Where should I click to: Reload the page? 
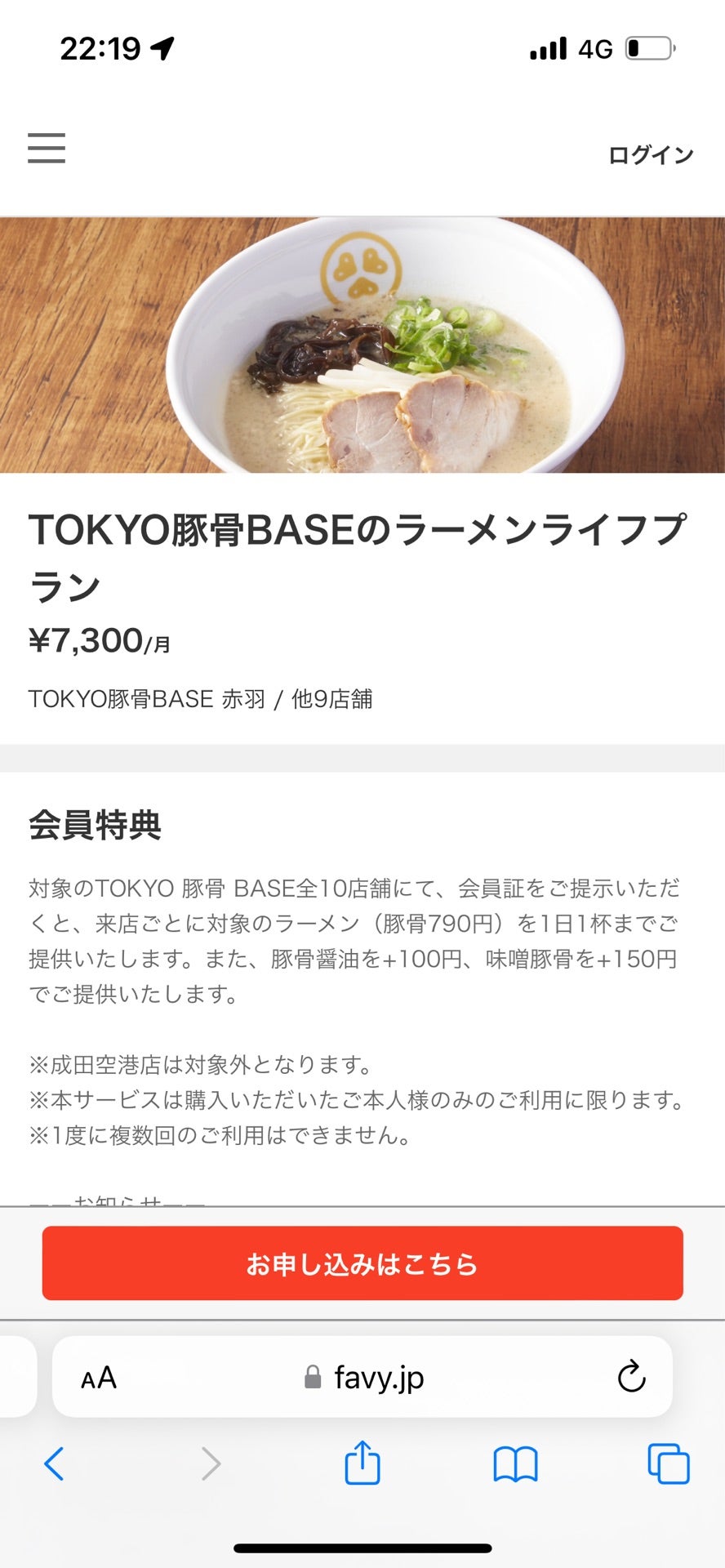(630, 1378)
